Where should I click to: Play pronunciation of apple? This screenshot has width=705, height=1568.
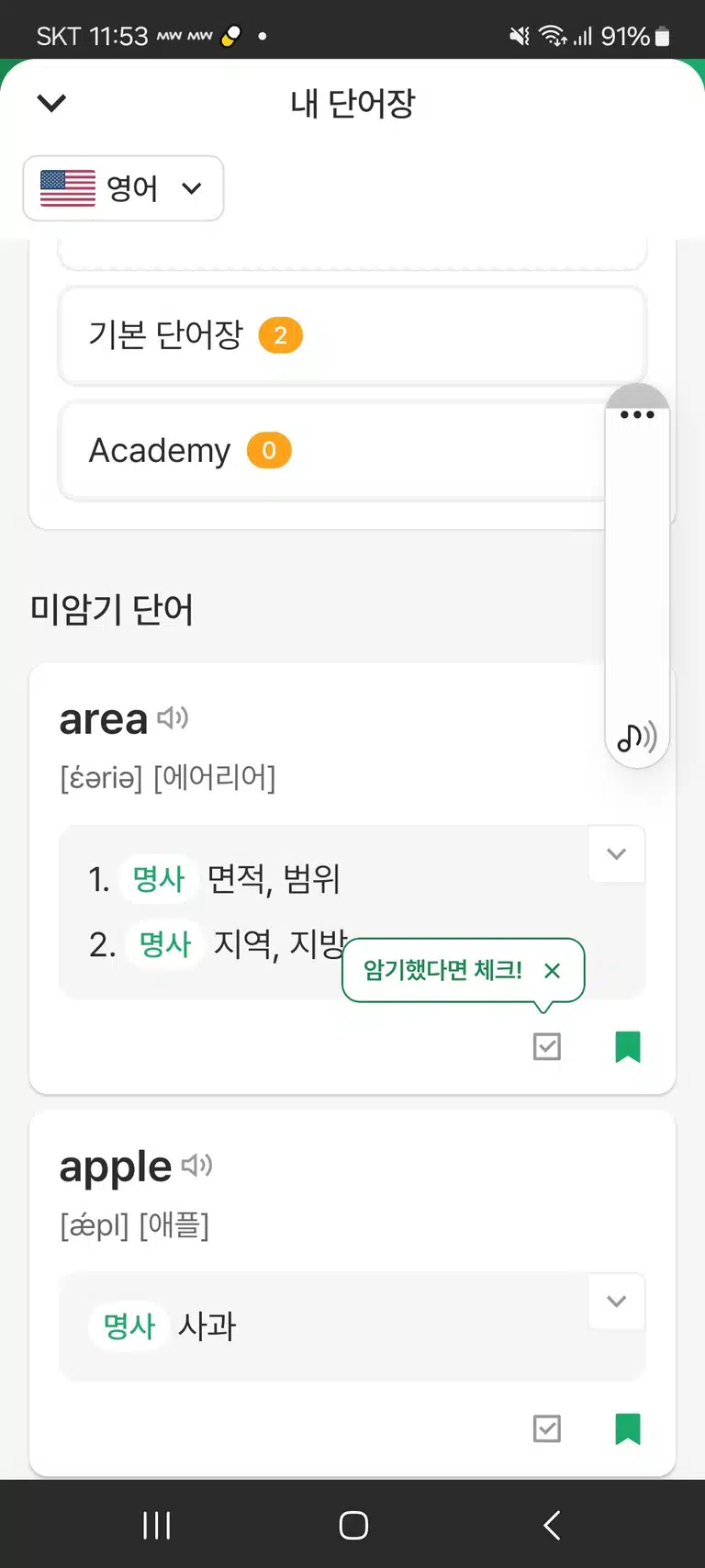point(196,1165)
